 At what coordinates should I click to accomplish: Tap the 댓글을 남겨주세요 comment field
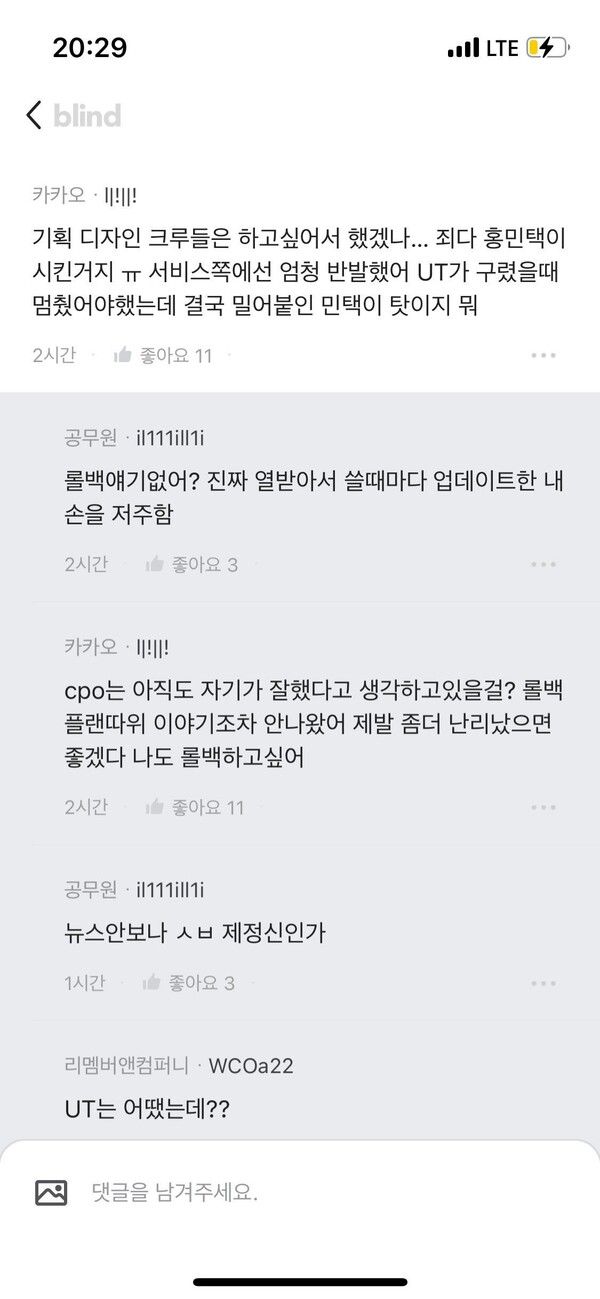pos(300,1192)
